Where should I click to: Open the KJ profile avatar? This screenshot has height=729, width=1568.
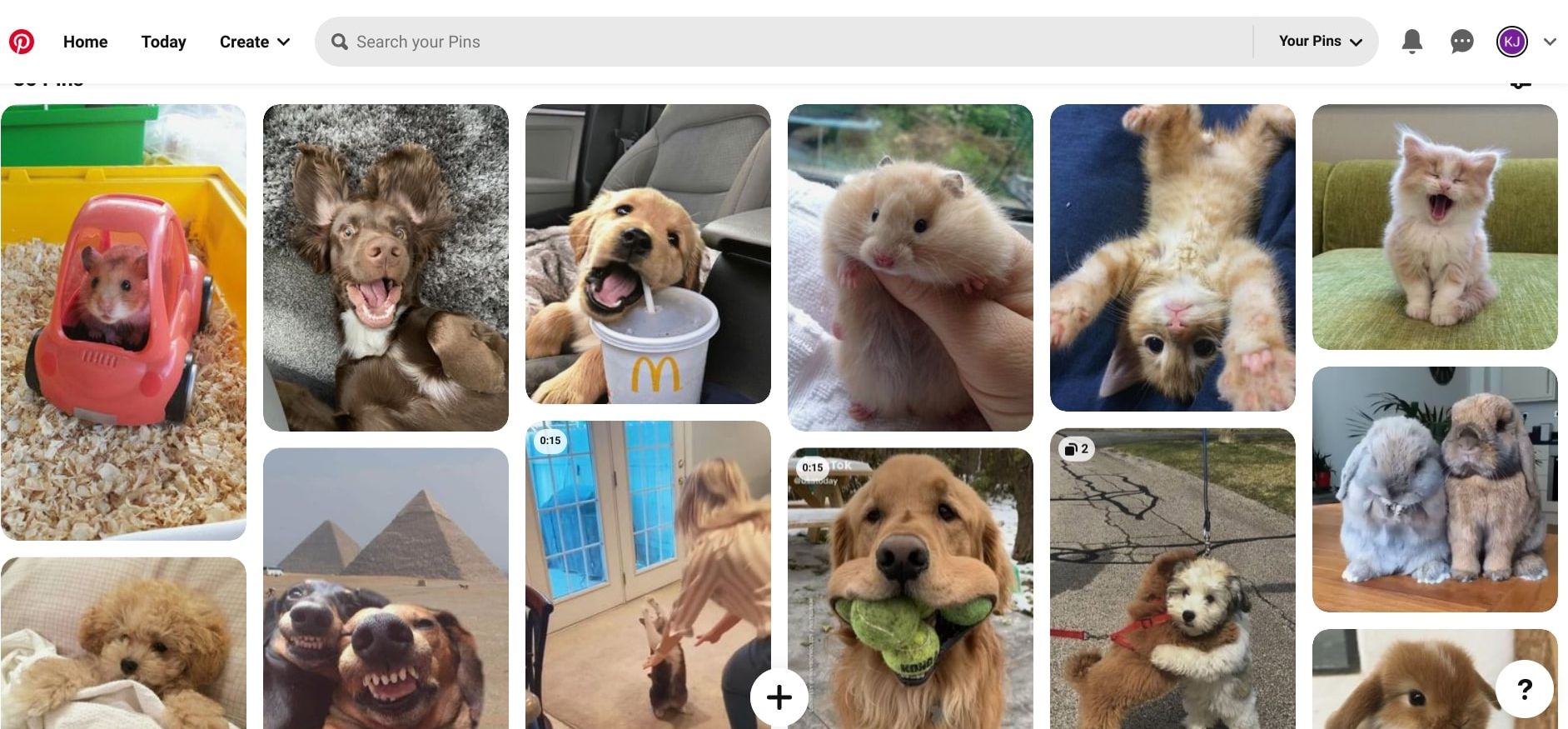point(1511,42)
